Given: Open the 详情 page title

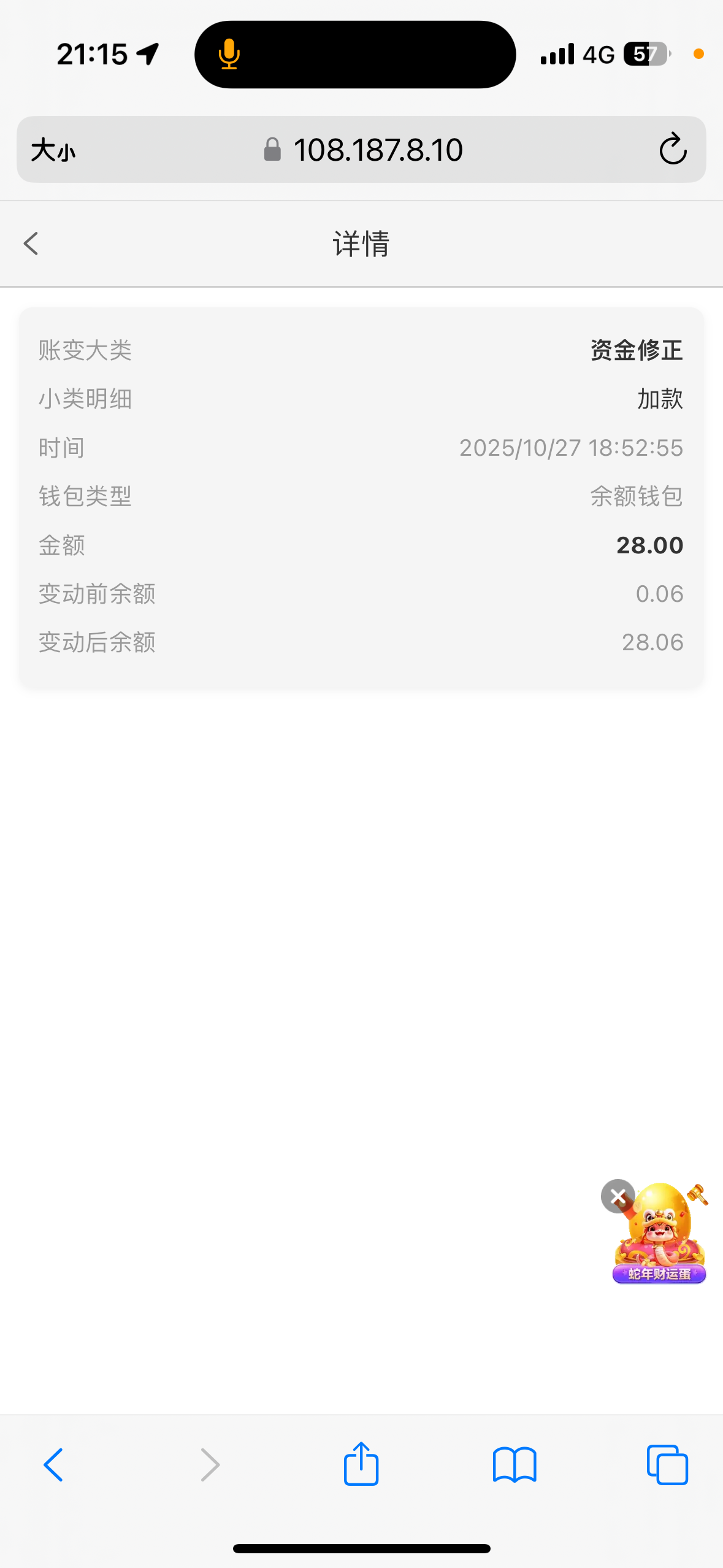Looking at the screenshot, I should (361, 244).
